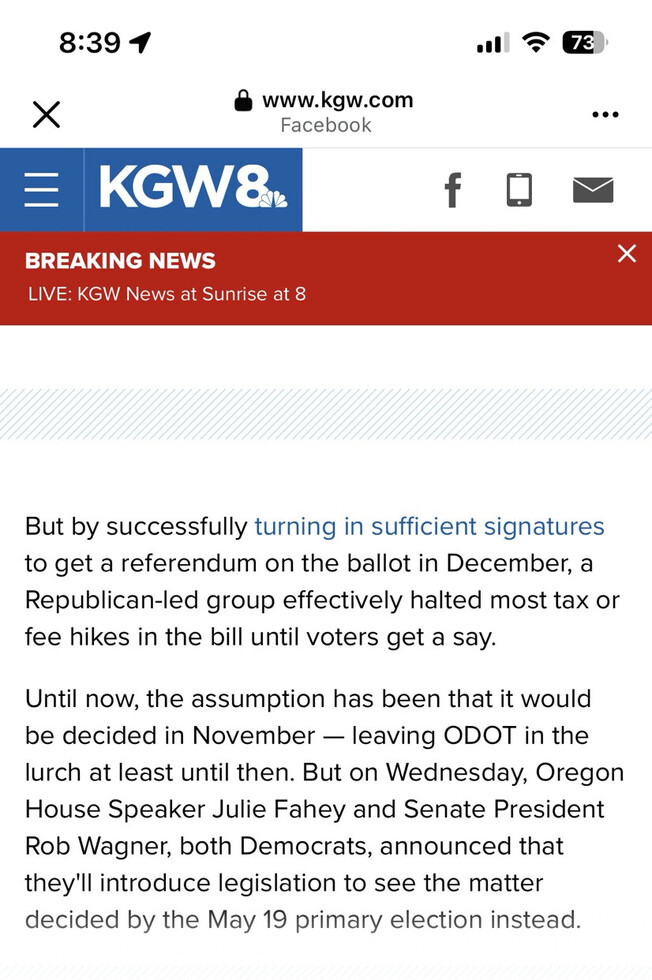Share the article on Facebook

coord(453,190)
